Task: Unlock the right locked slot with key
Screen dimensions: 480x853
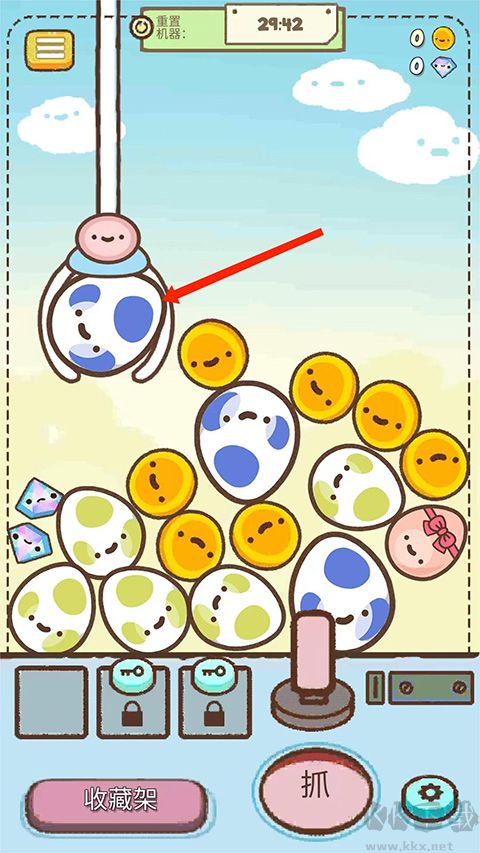Action: pos(216,702)
